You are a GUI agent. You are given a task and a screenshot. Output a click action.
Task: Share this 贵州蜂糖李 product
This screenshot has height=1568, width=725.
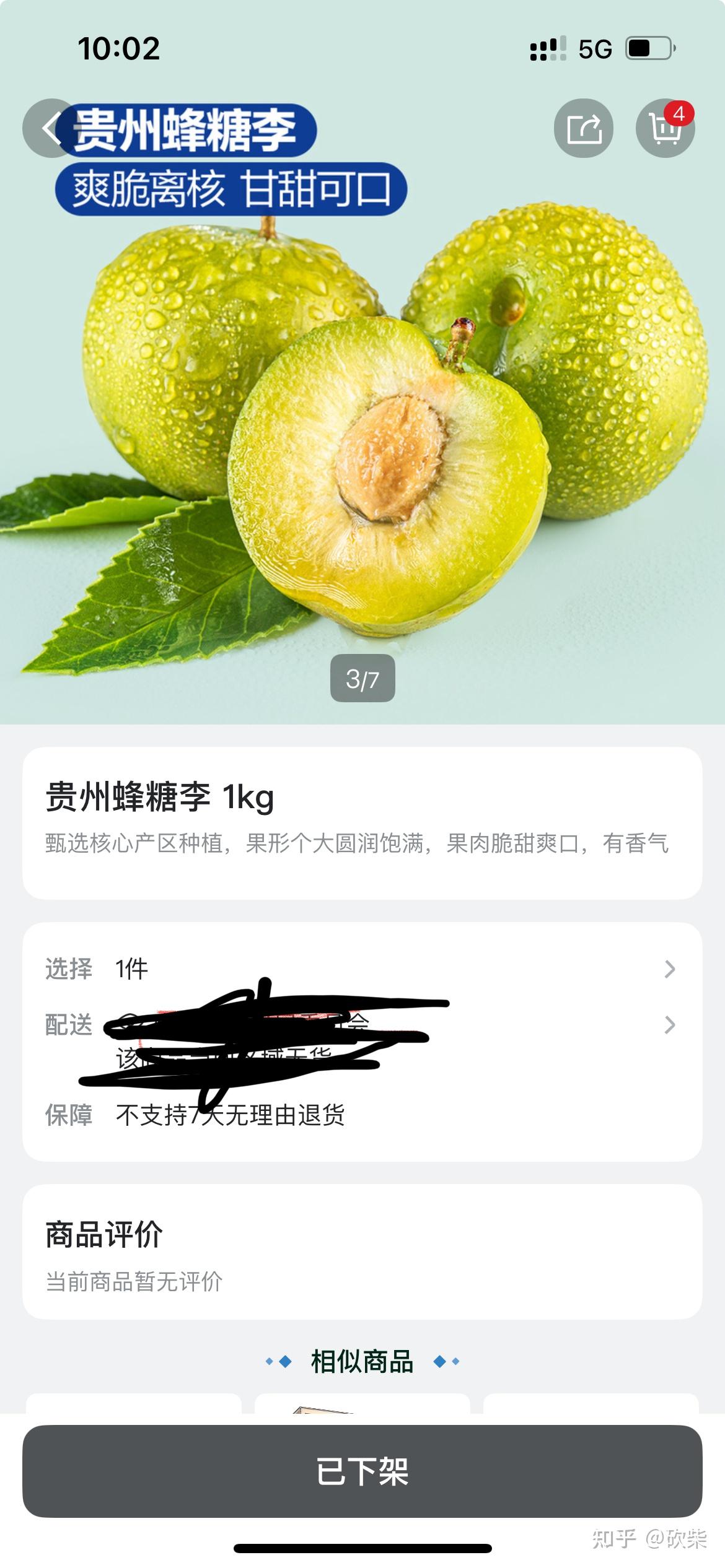point(583,128)
